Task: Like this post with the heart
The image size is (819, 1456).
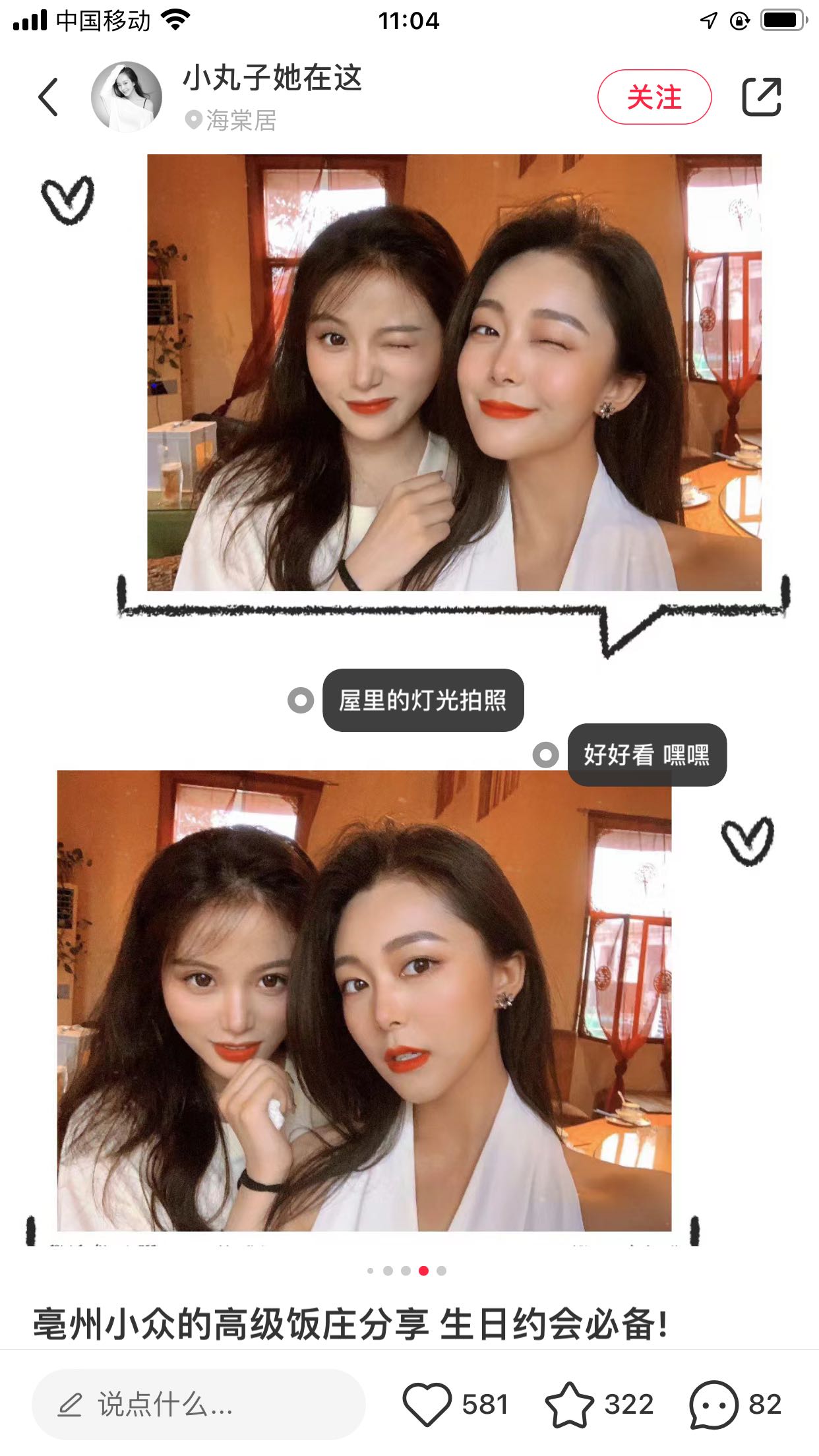Action: click(427, 1405)
